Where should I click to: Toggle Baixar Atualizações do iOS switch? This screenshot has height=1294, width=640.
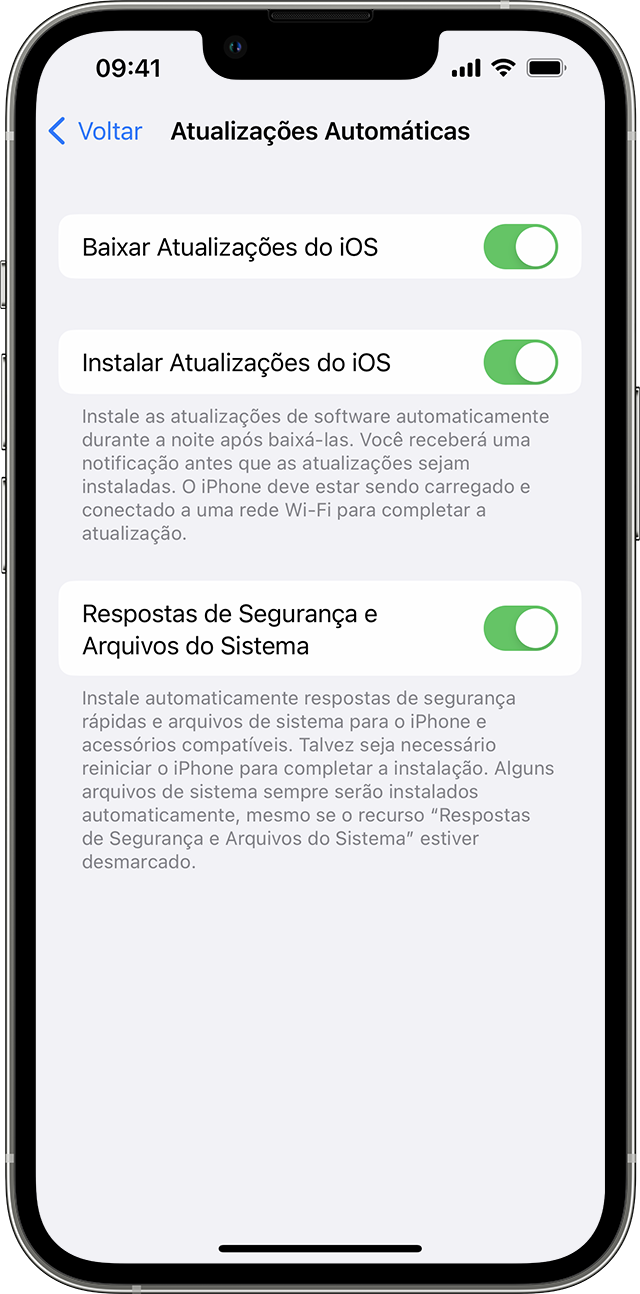pyautogui.click(x=520, y=247)
